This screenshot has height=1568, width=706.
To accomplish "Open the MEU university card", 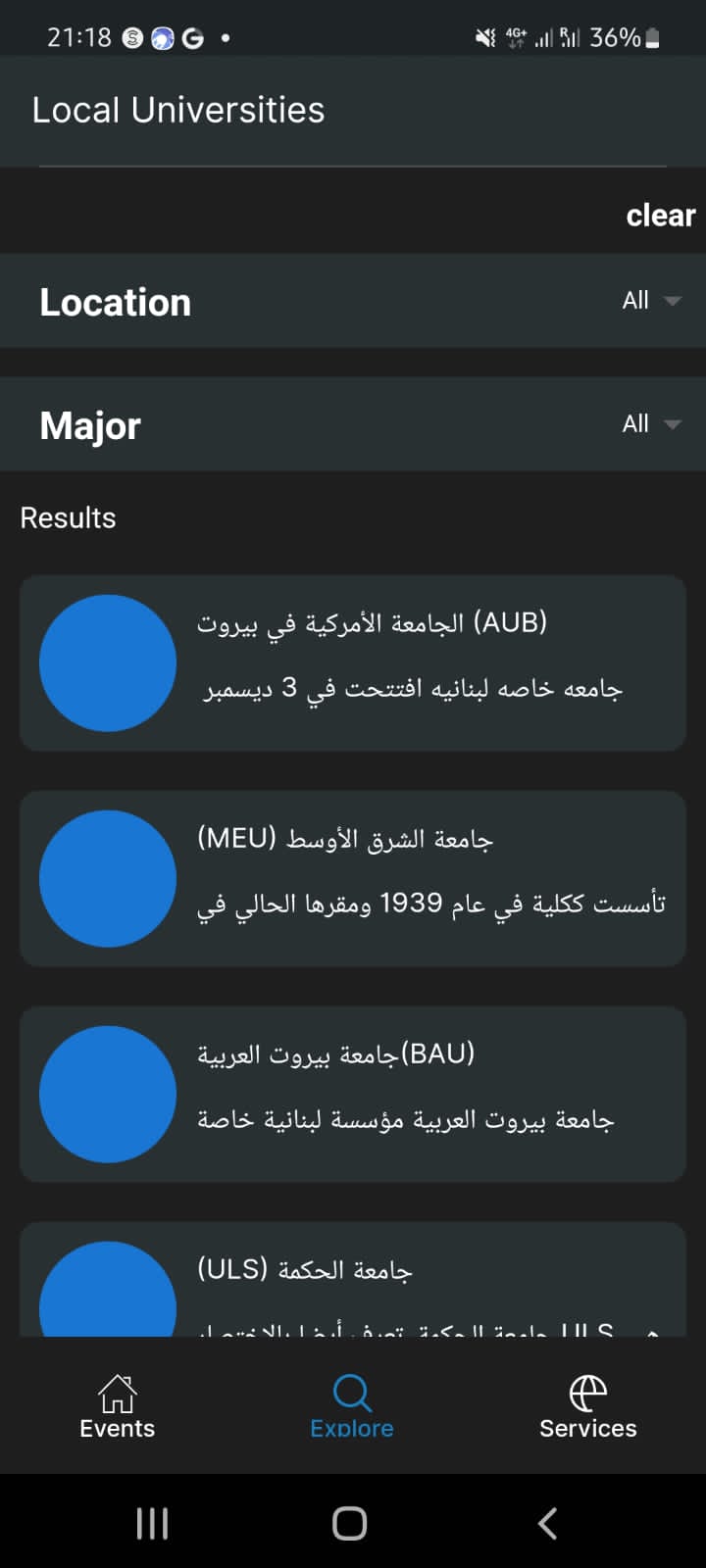I will pos(353,879).
